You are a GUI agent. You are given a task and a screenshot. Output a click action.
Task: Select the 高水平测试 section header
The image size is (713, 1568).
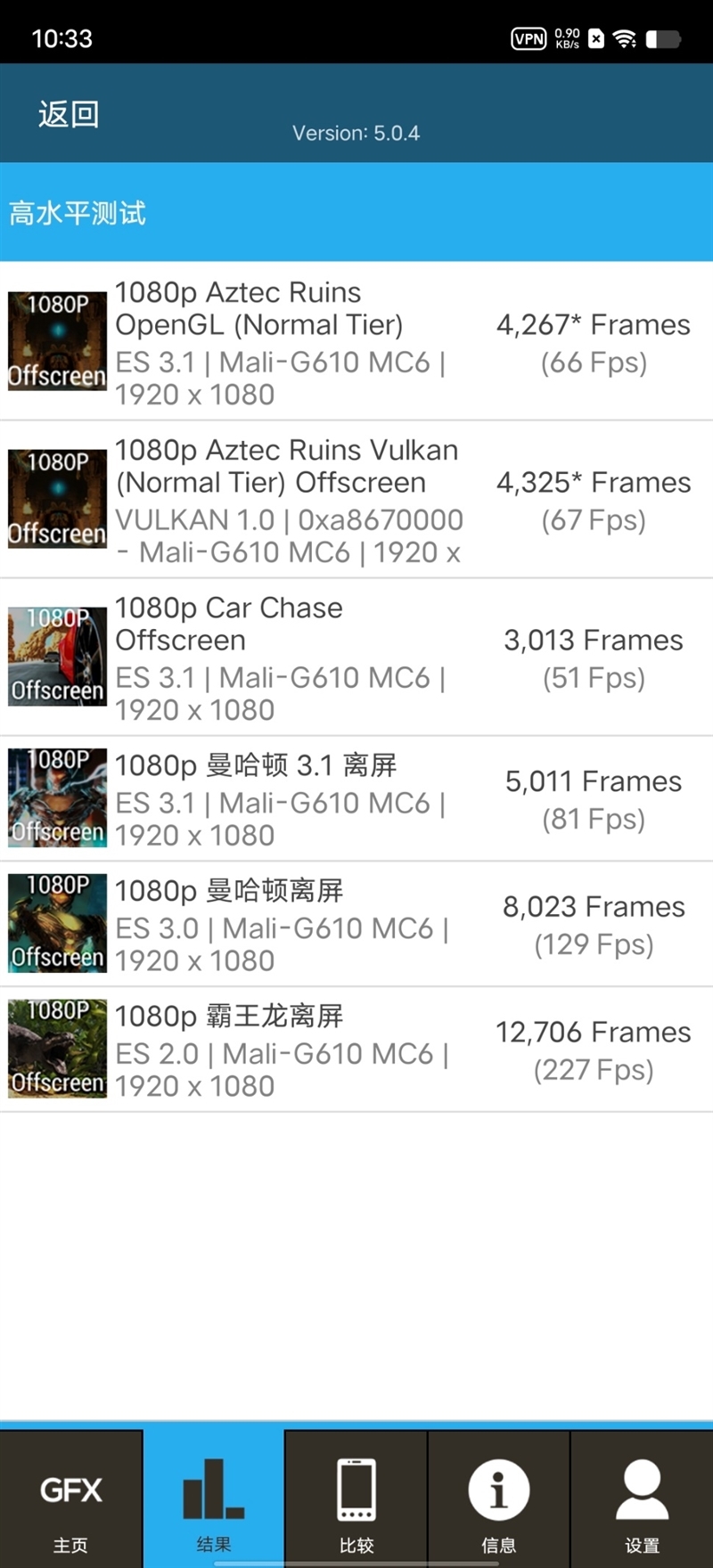(x=78, y=214)
